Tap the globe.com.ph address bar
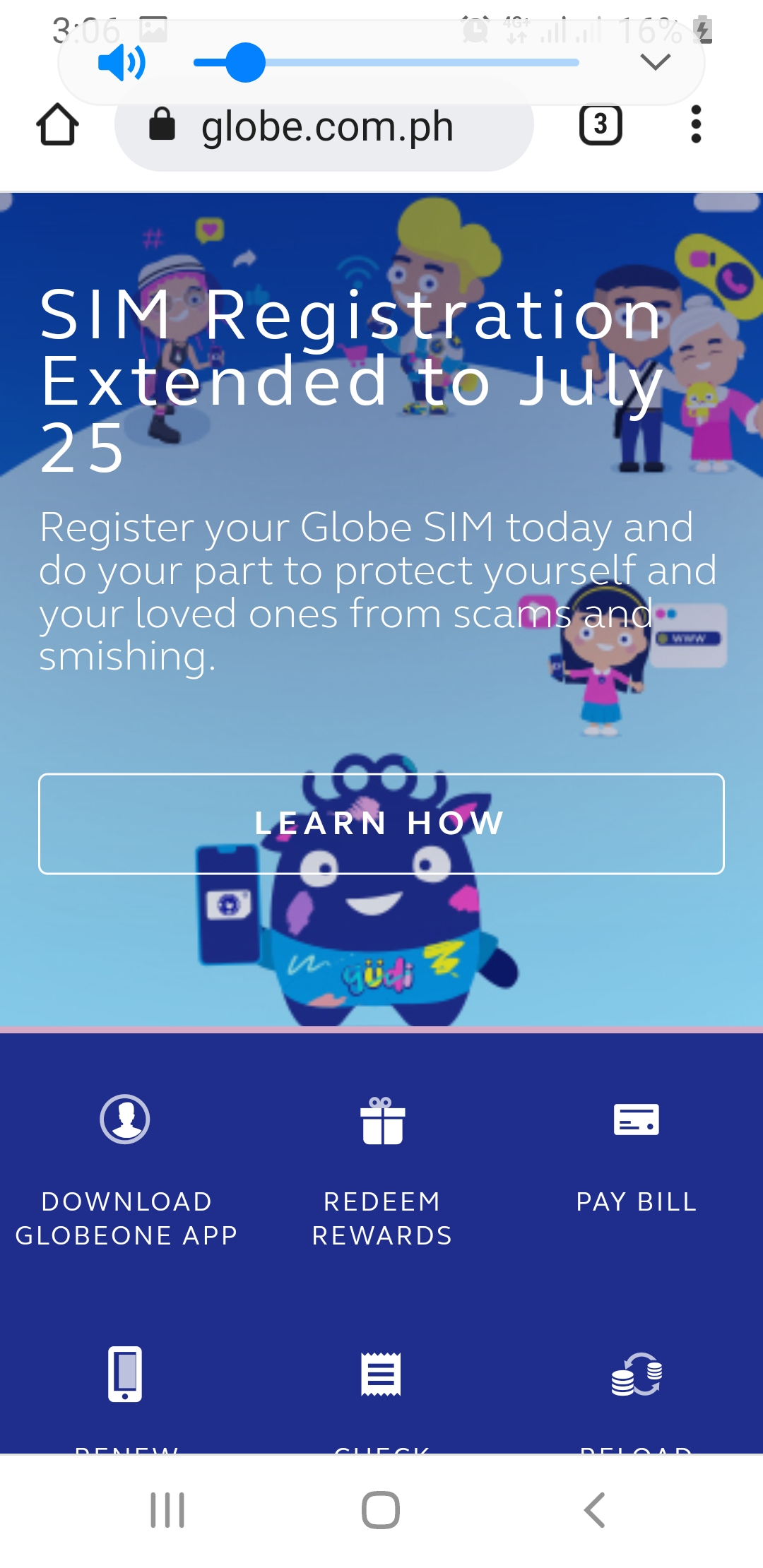This screenshot has width=763, height=1568. (325, 127)
